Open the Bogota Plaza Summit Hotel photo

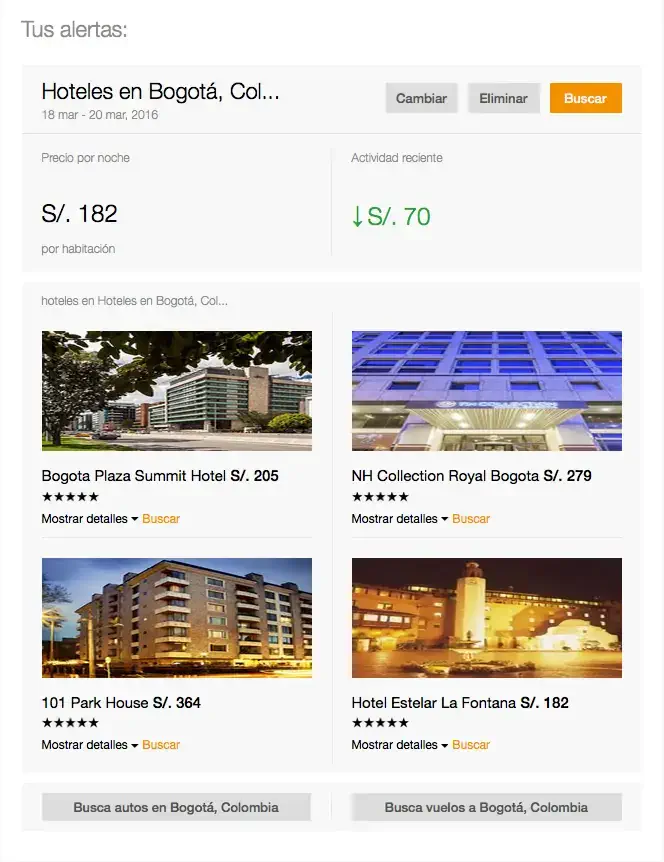click(176, 391)
